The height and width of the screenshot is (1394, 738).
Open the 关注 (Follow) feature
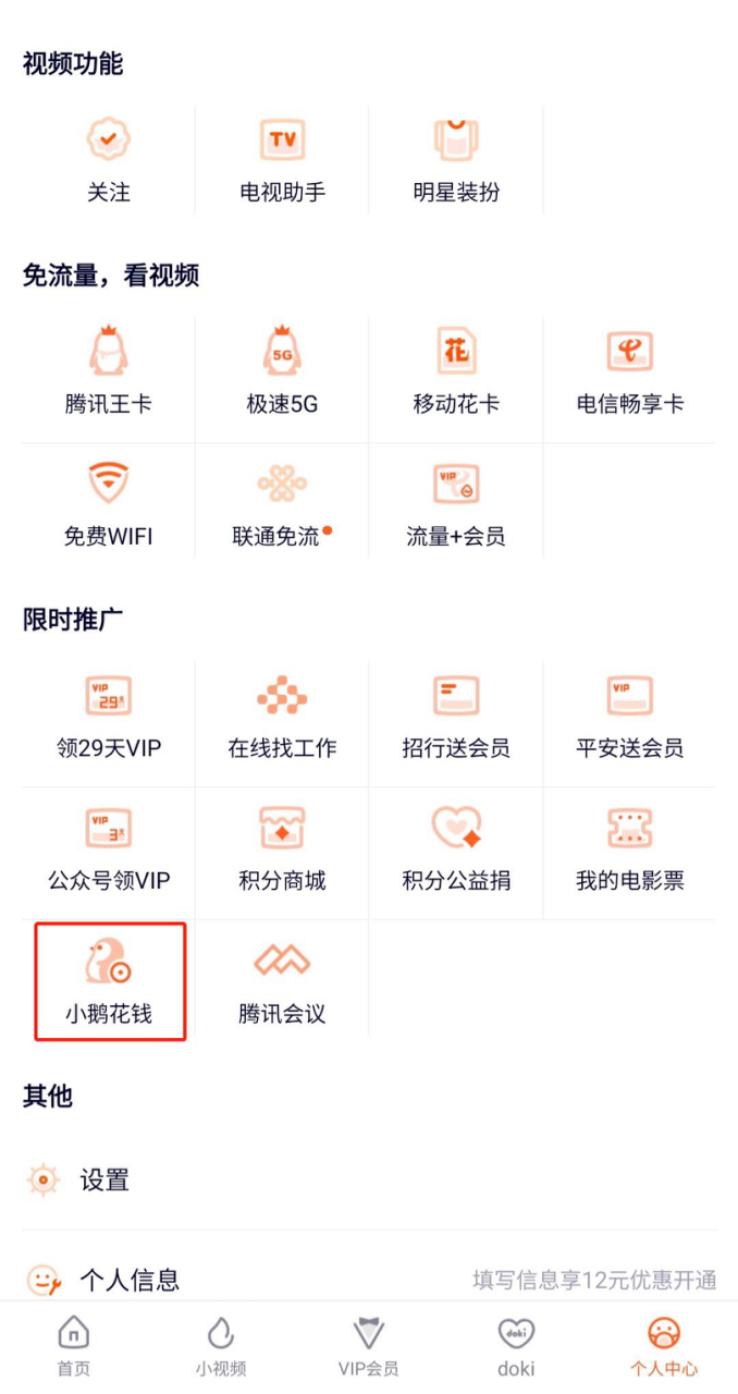point(108,157)
